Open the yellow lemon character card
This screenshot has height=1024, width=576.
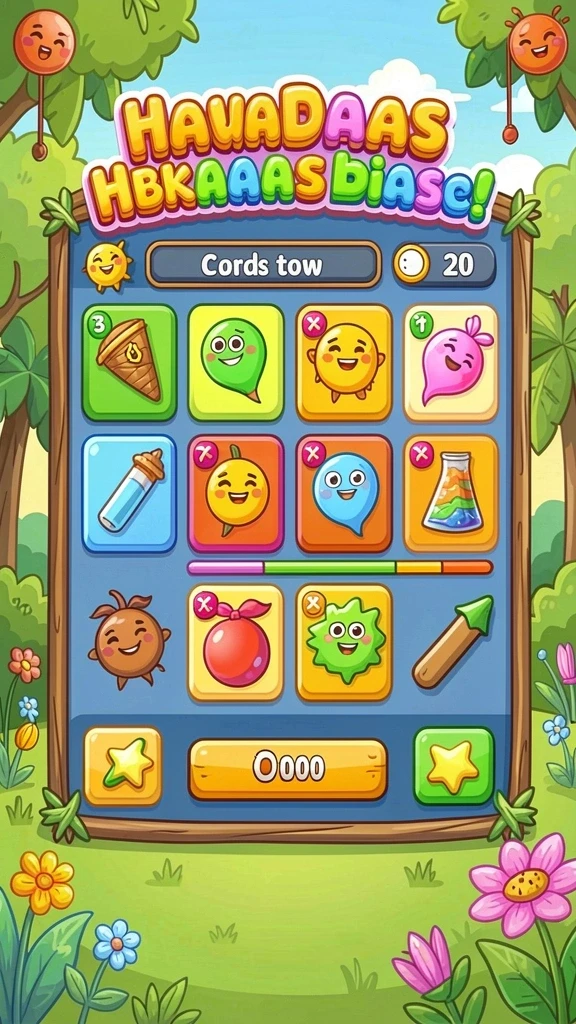point(236,494)
